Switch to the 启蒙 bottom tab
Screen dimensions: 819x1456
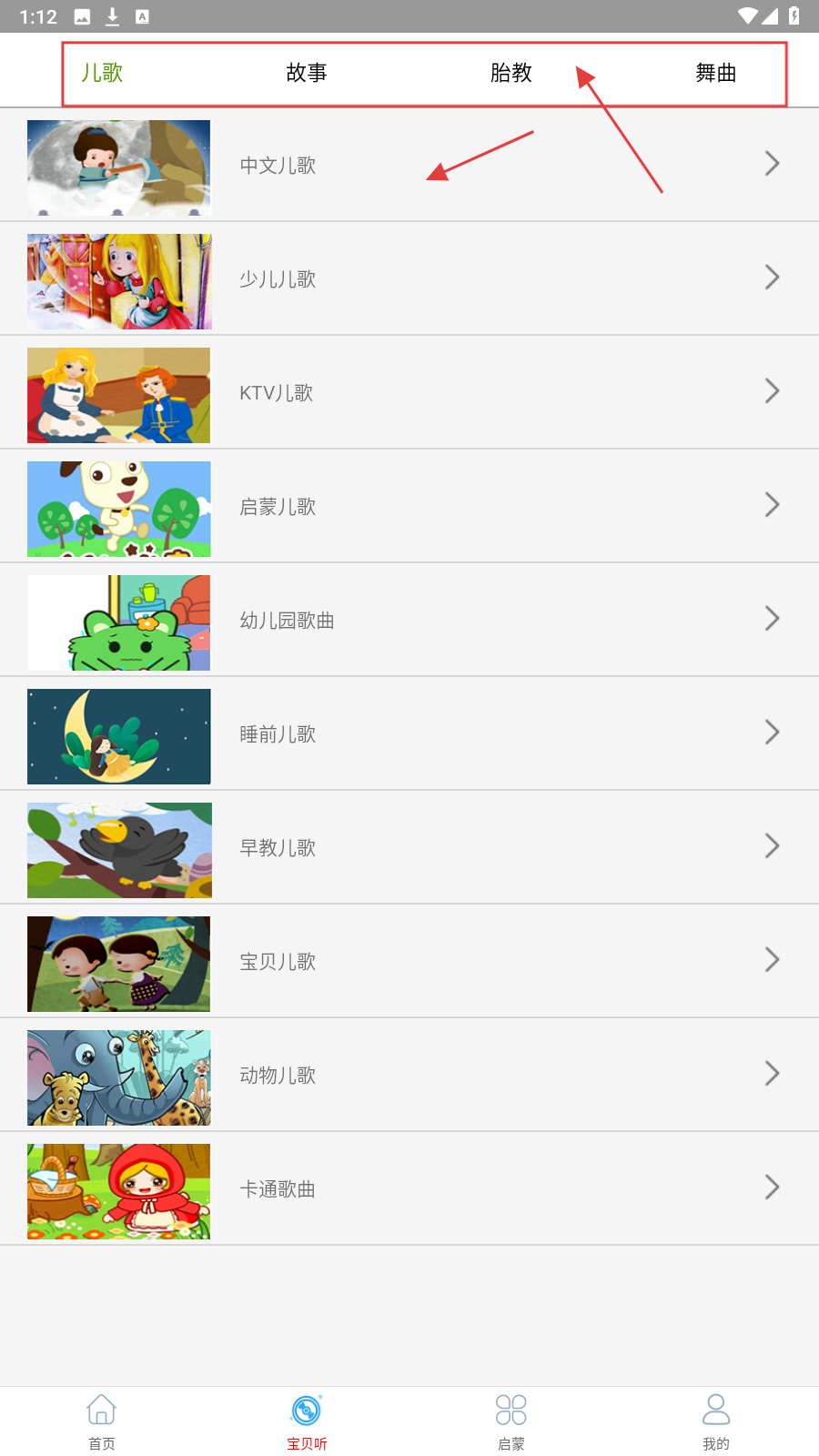click(x=511, y=1421)
